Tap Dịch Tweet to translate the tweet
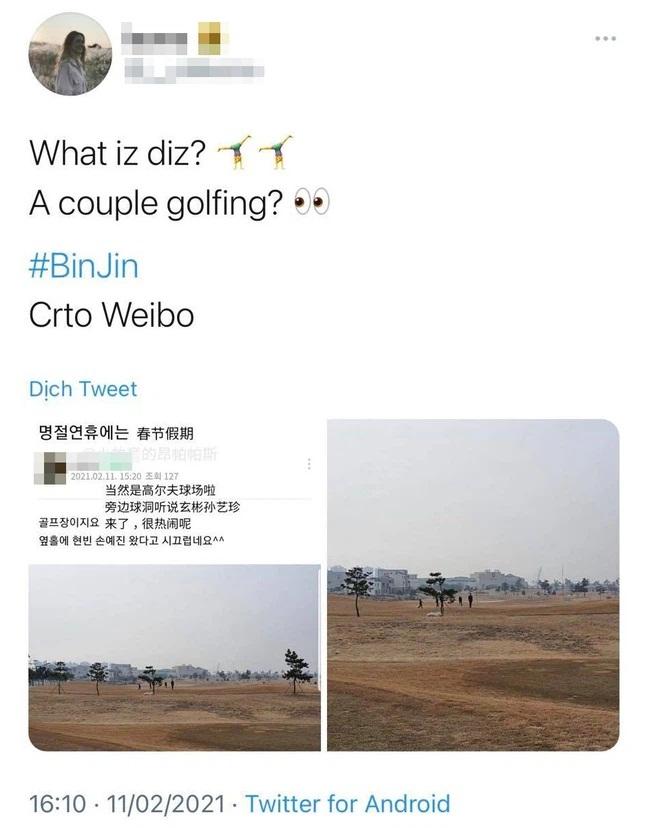650x828 pixels. [83, 389]
